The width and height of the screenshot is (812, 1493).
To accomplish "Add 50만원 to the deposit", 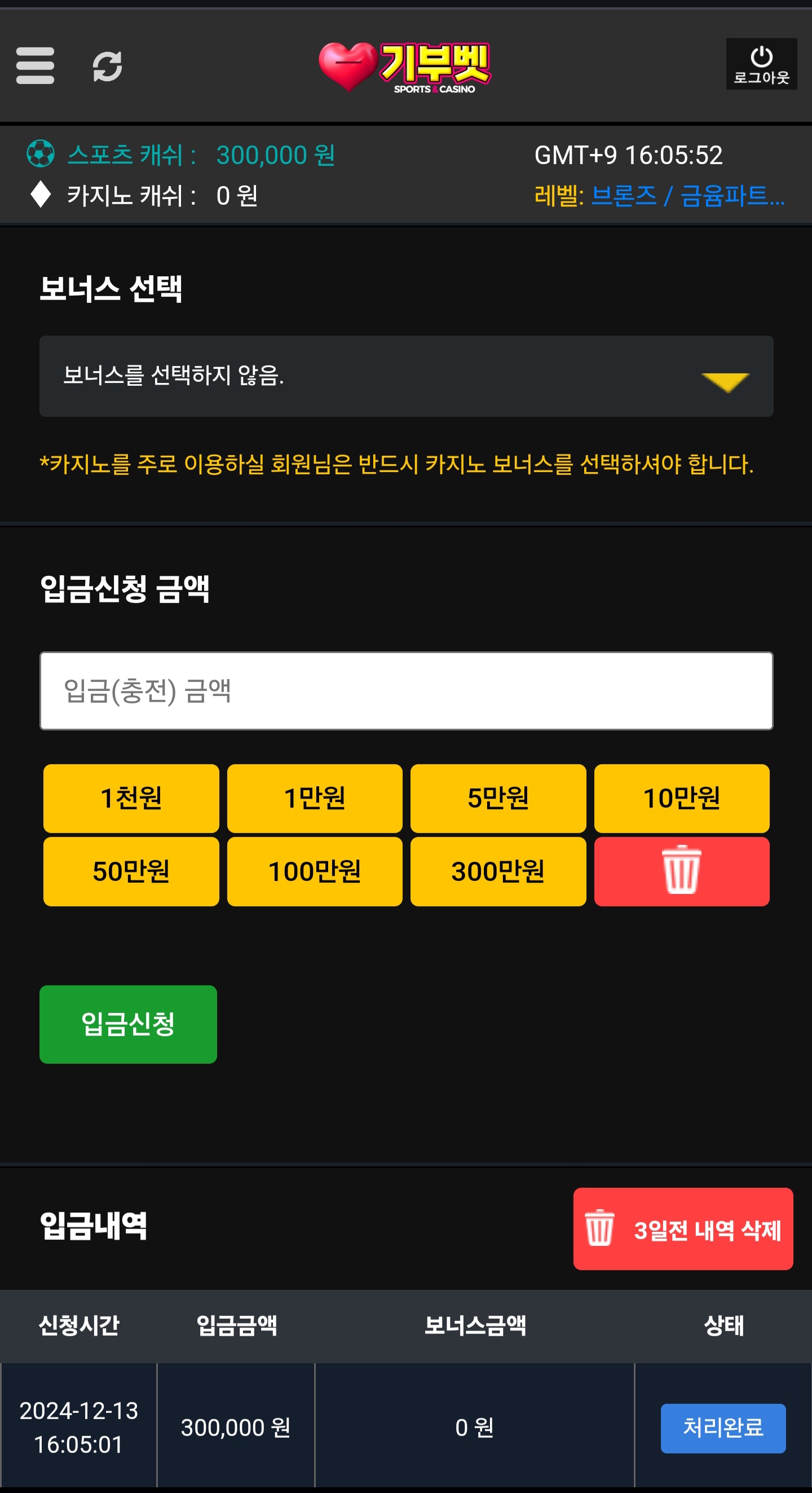I will point(131,871).
